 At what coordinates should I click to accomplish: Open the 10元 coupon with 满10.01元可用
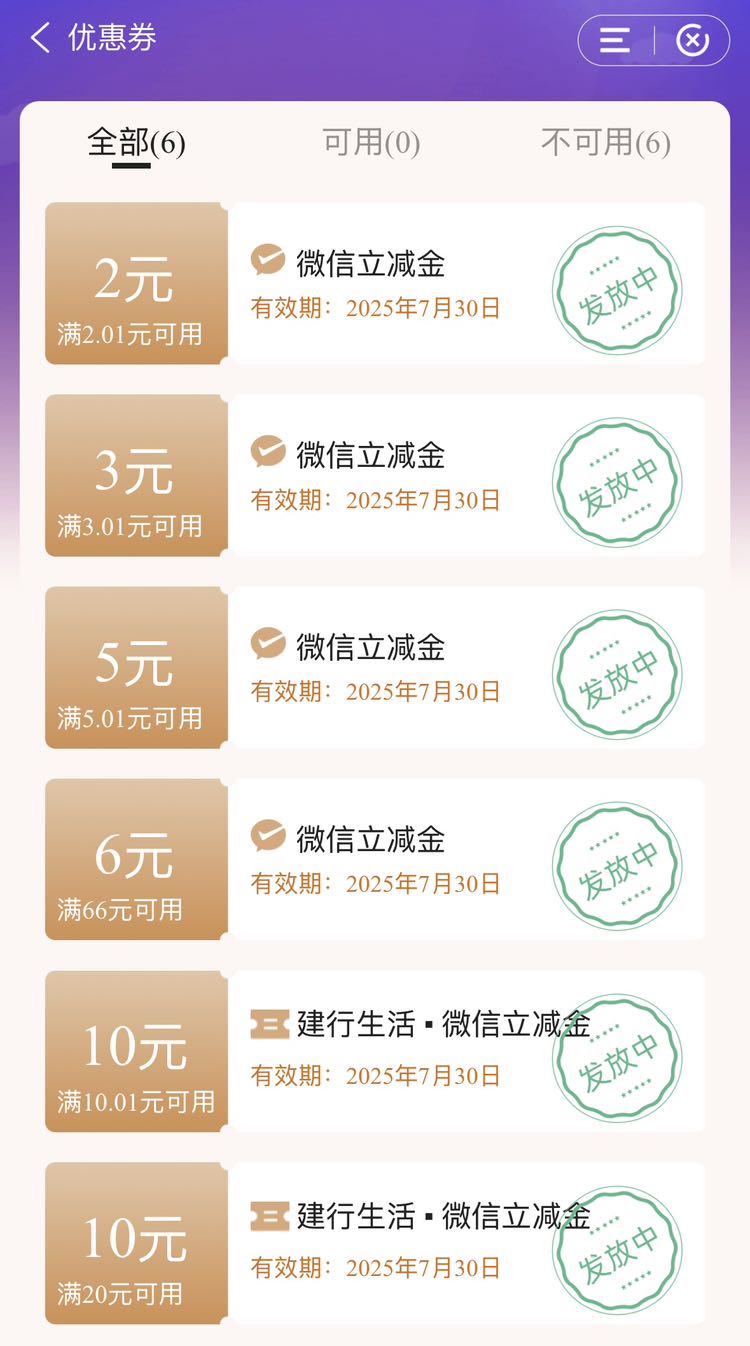(x=375, y=1051)
